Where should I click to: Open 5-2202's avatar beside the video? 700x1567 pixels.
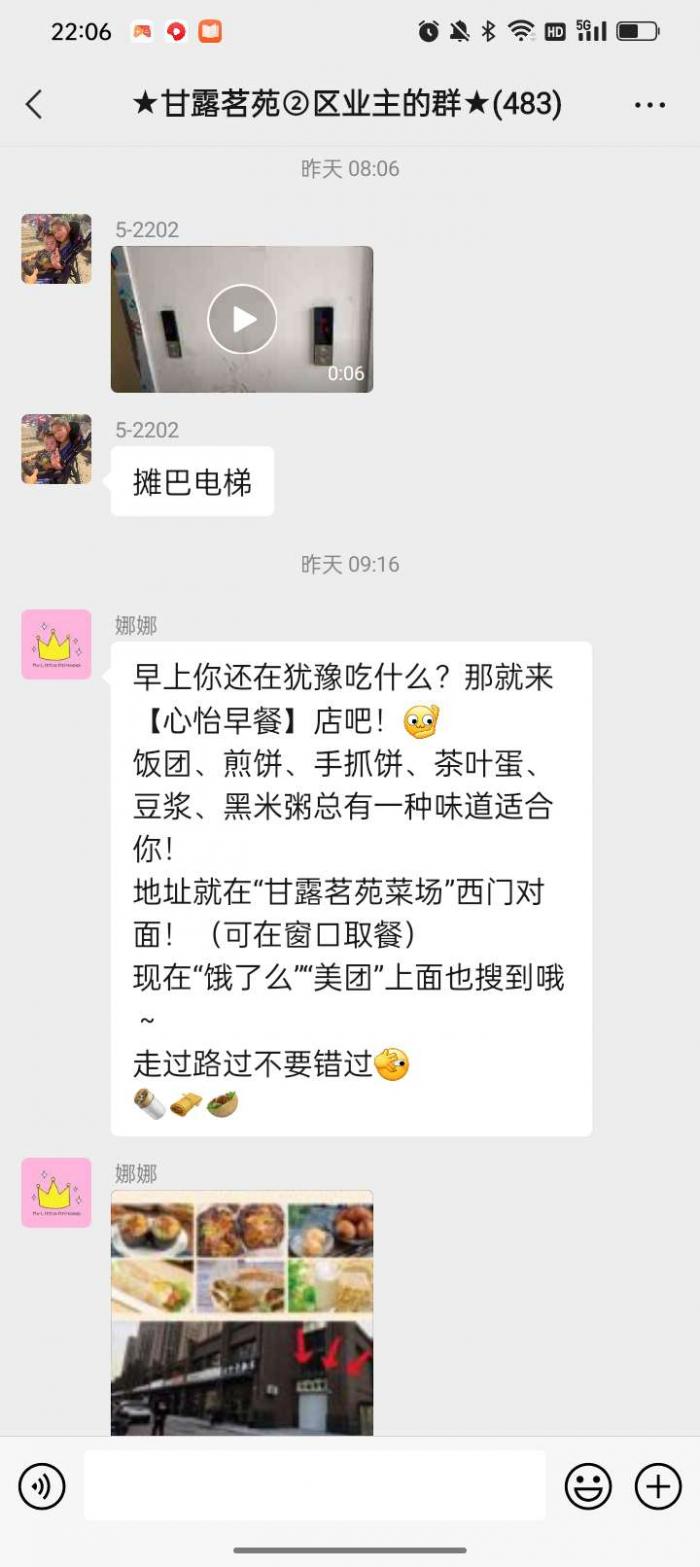tap(56, 249)
